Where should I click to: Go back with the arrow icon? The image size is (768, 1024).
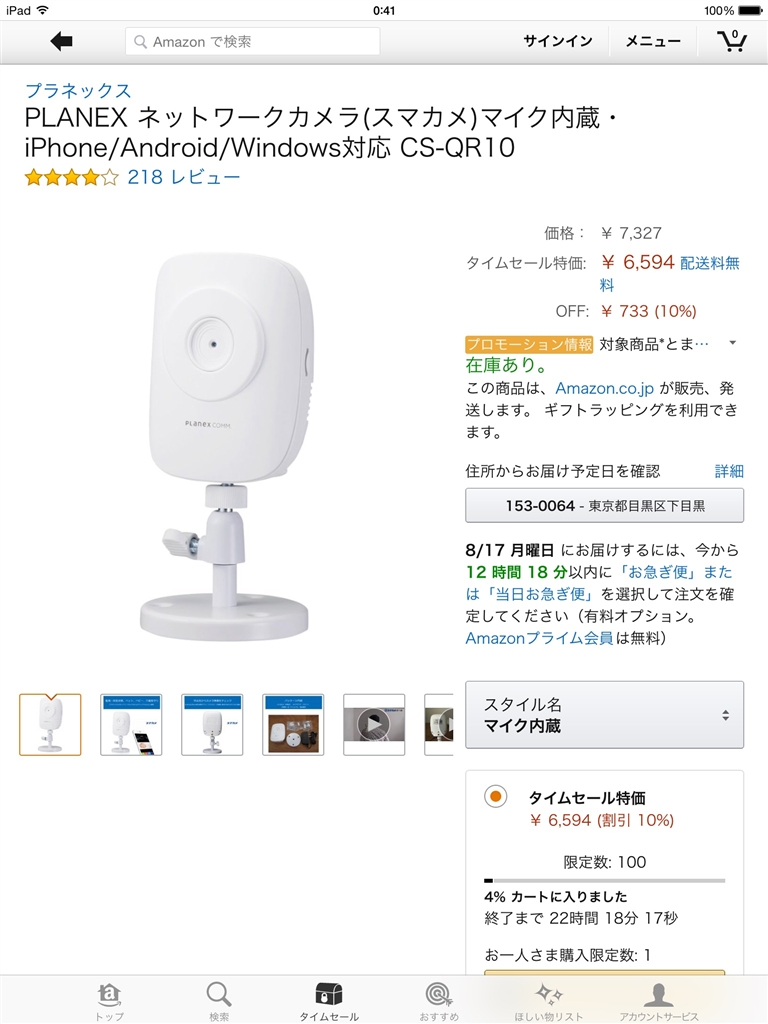pos(62,41)
